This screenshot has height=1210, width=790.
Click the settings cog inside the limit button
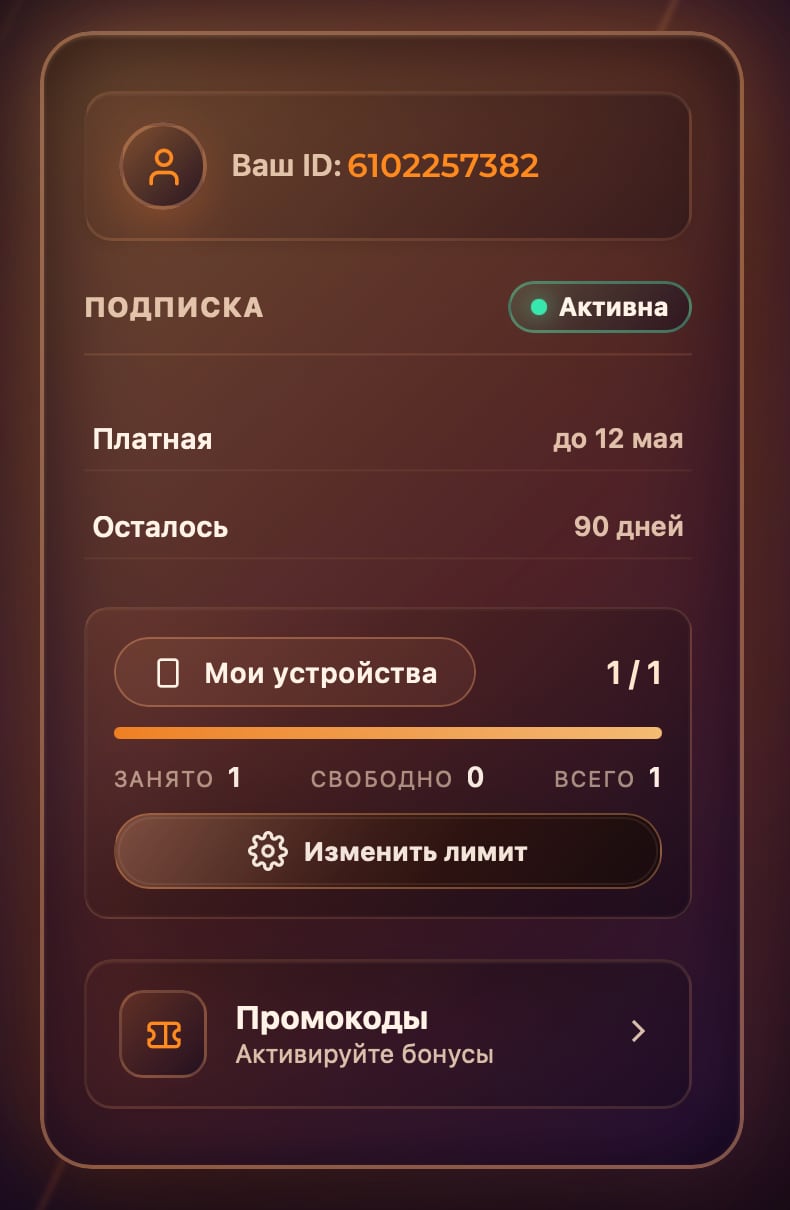[x=265, y=851]
